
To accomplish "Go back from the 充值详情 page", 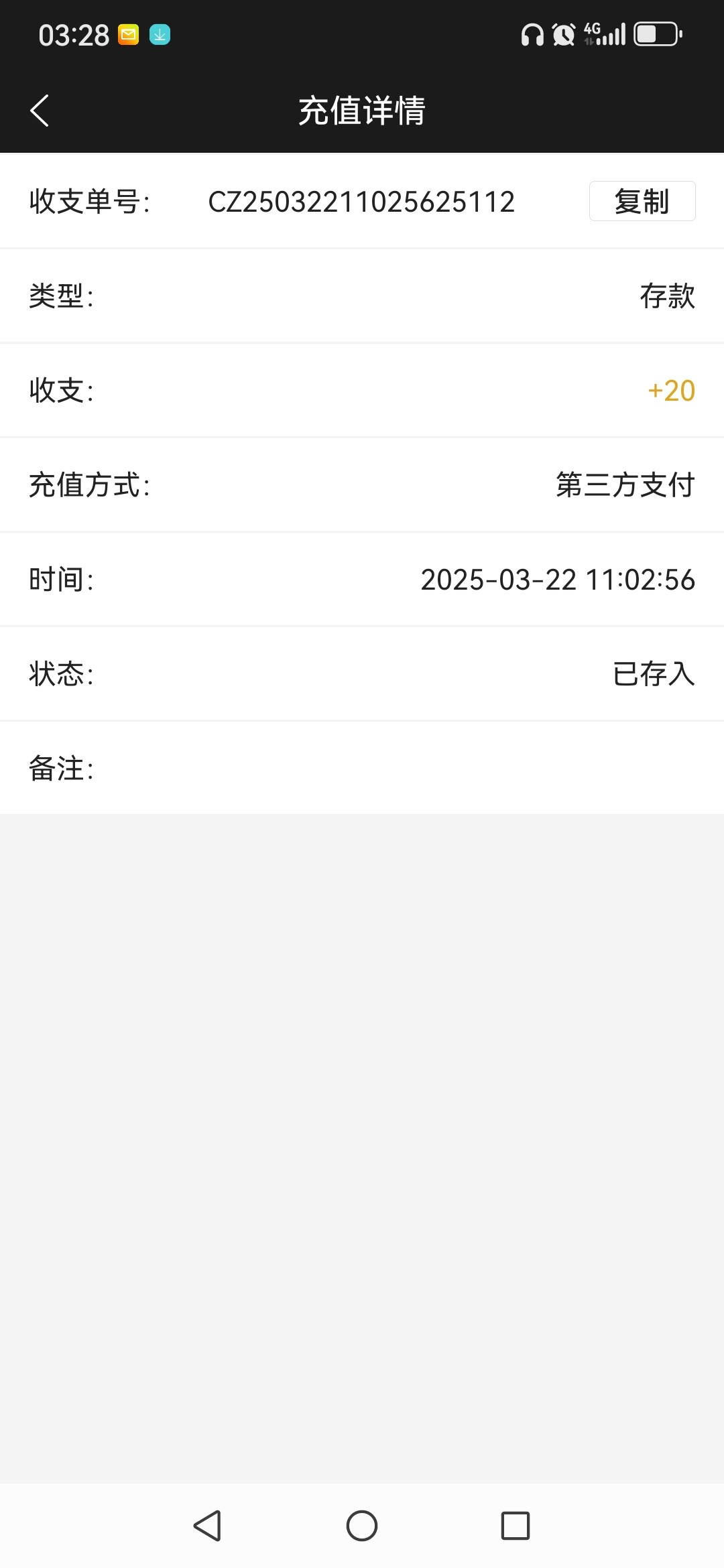I will 40,111.
